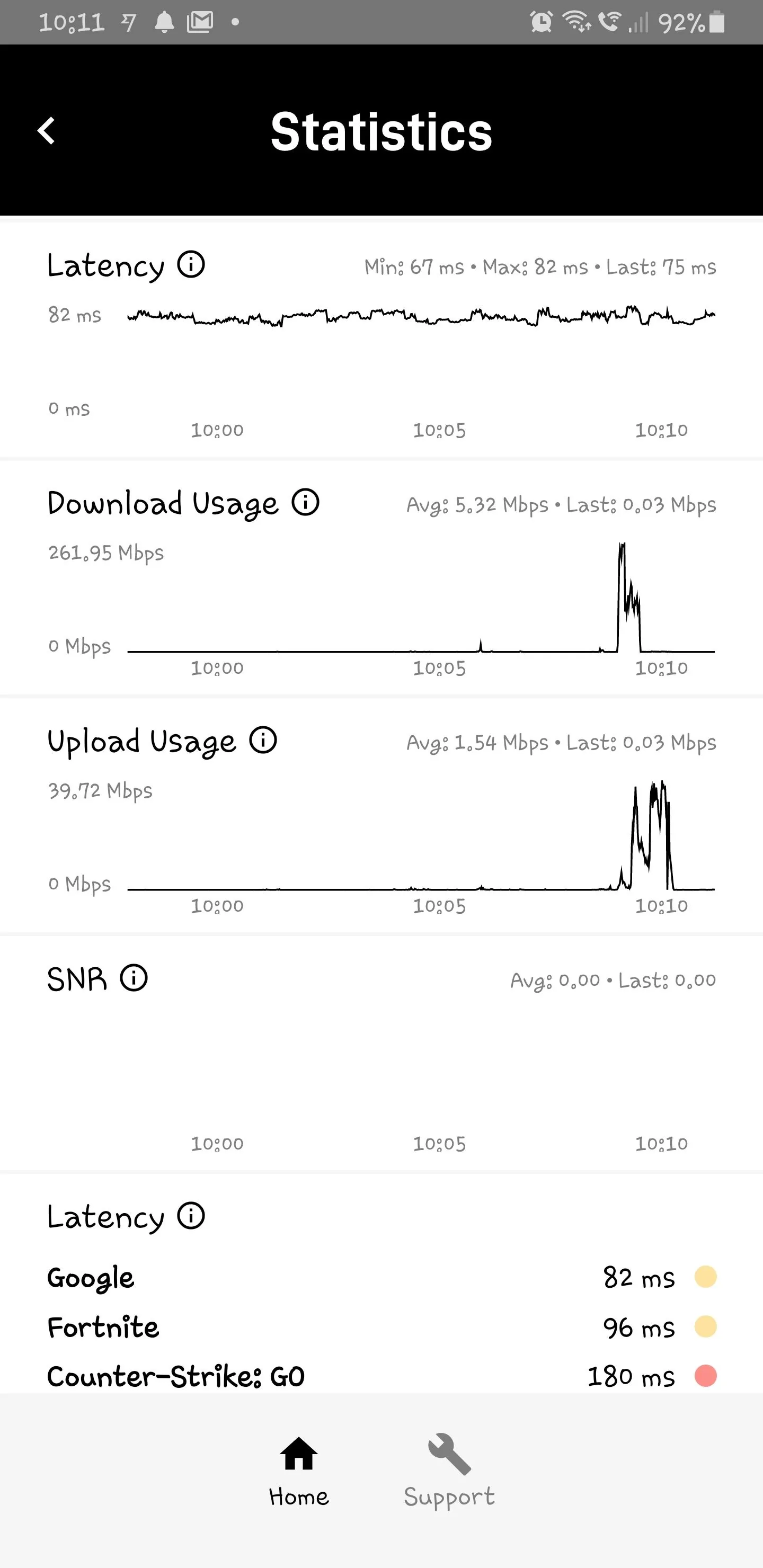Viewport: 763px width, 1568px height.
Task: Show info about Upload Usage
Action: coord(263,740)
